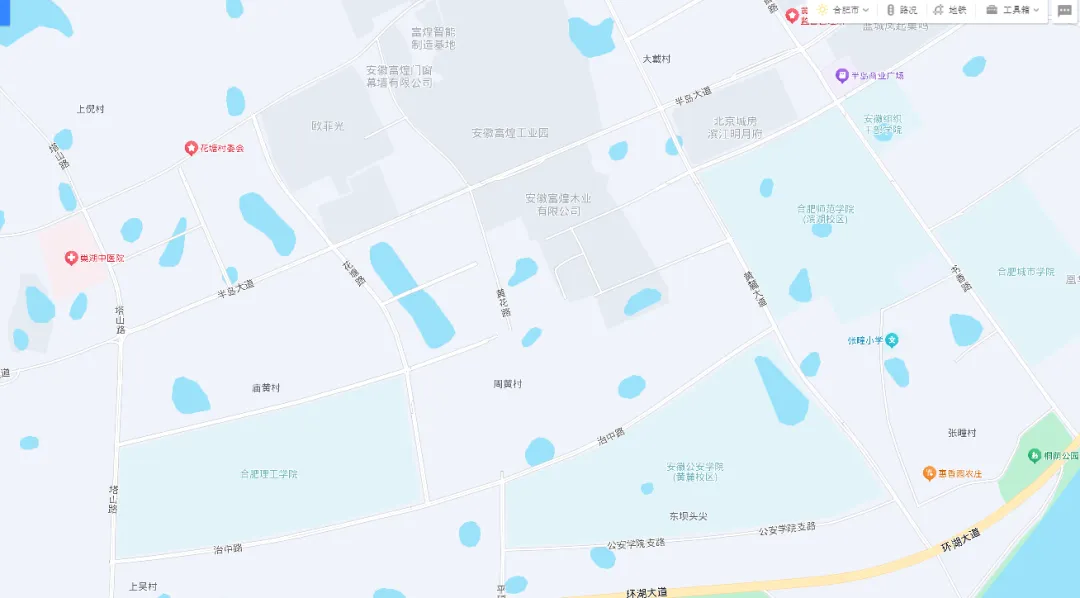Viewport: 1080px width, 598px height.
Task: Toggle the 路况 traffic layer
Action: pyautogui.click(x=902, y=10)
